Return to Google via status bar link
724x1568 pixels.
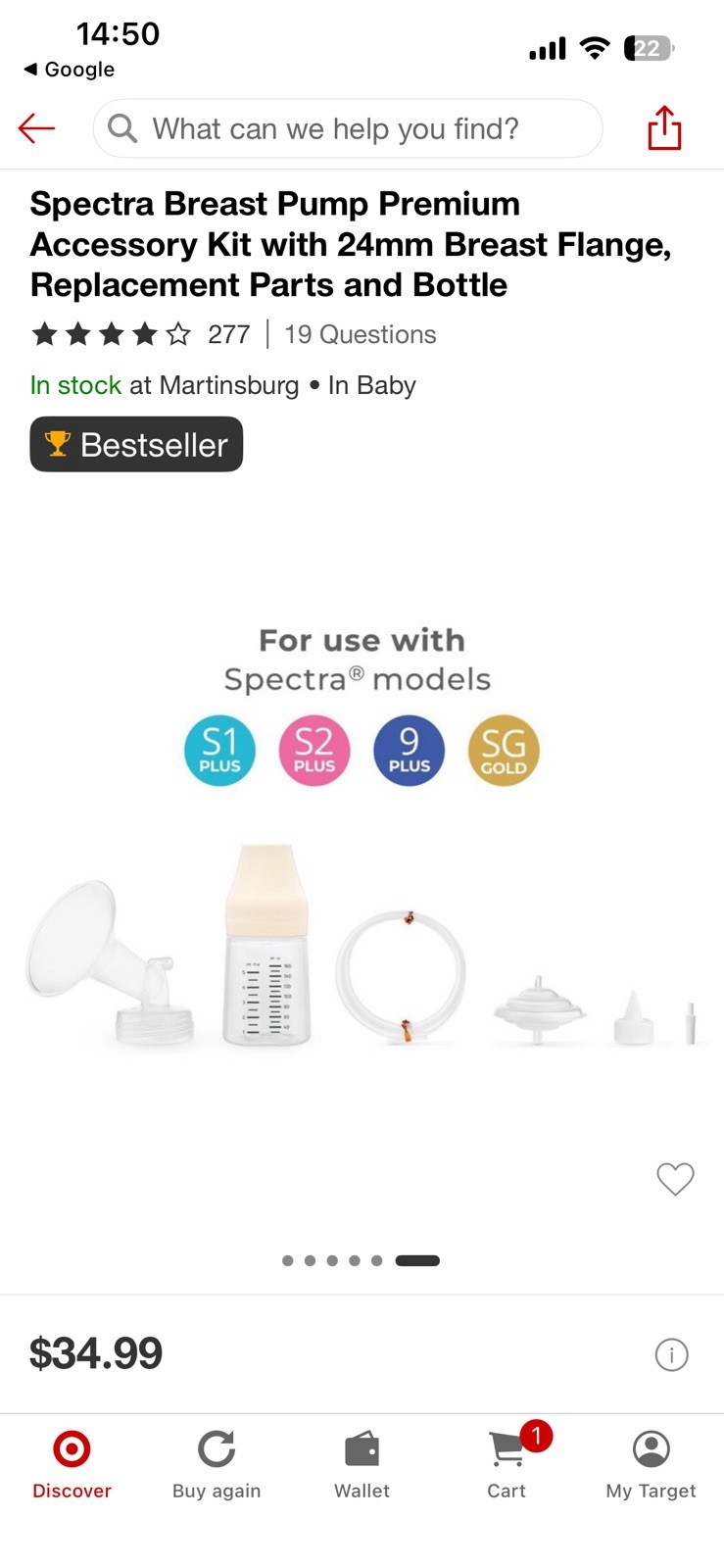point(69,70)
